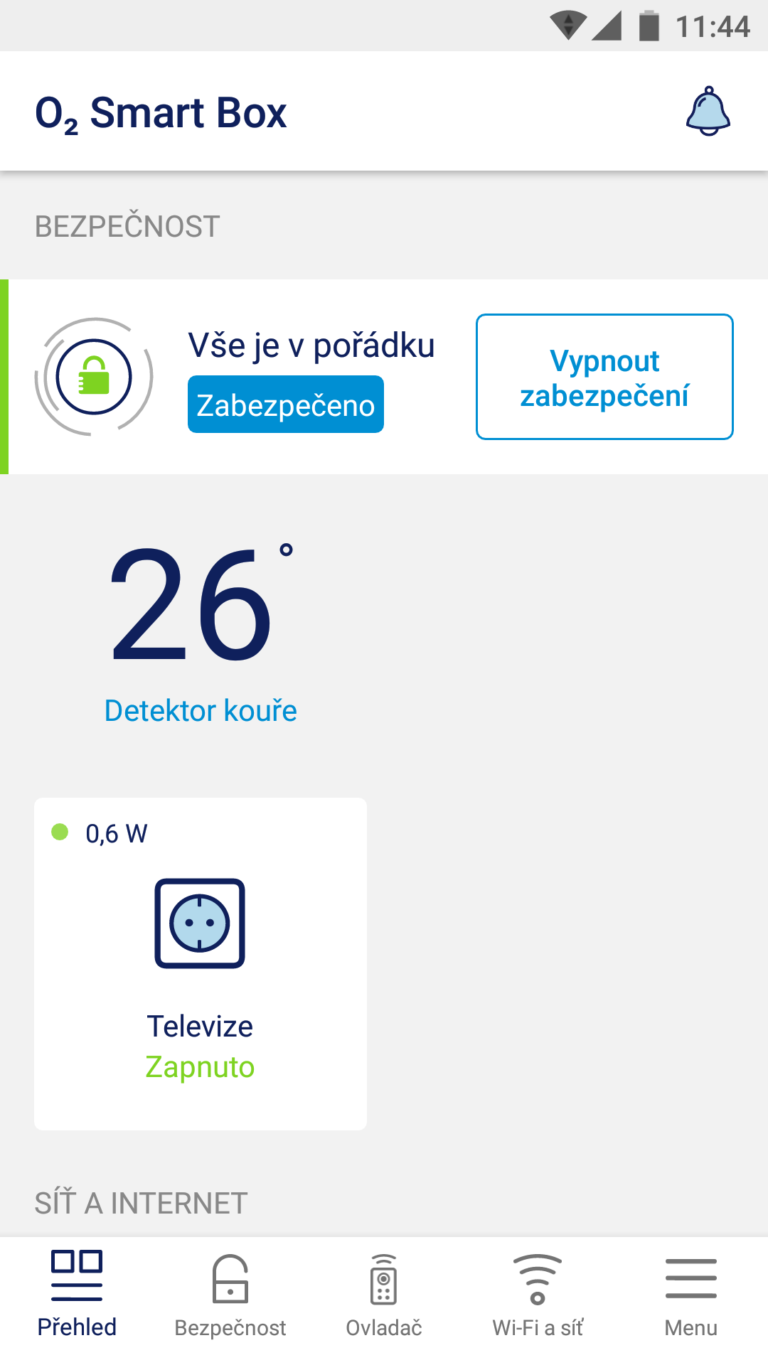768x1365 pixels.
Task: Tap the Zabezpečeno status badge
Action: pos(285,404)
